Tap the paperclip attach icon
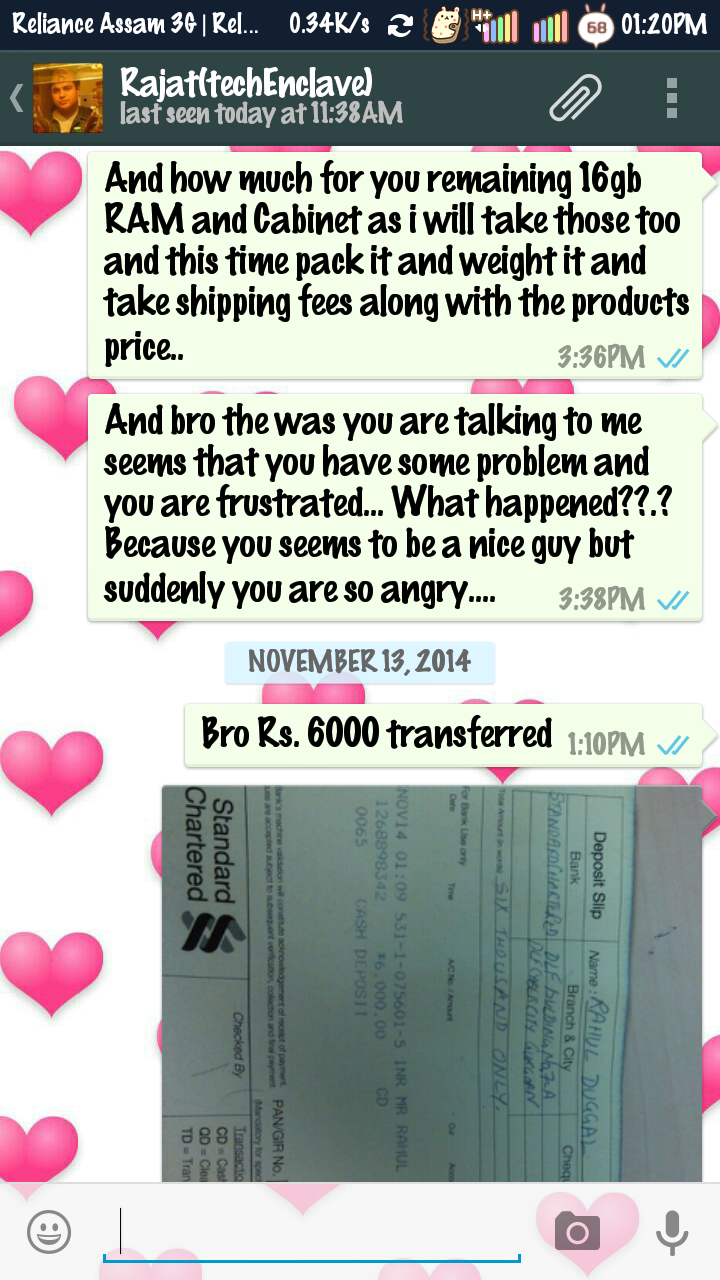This screenshot has height=1280, width=720. click(x=576, y=98)
